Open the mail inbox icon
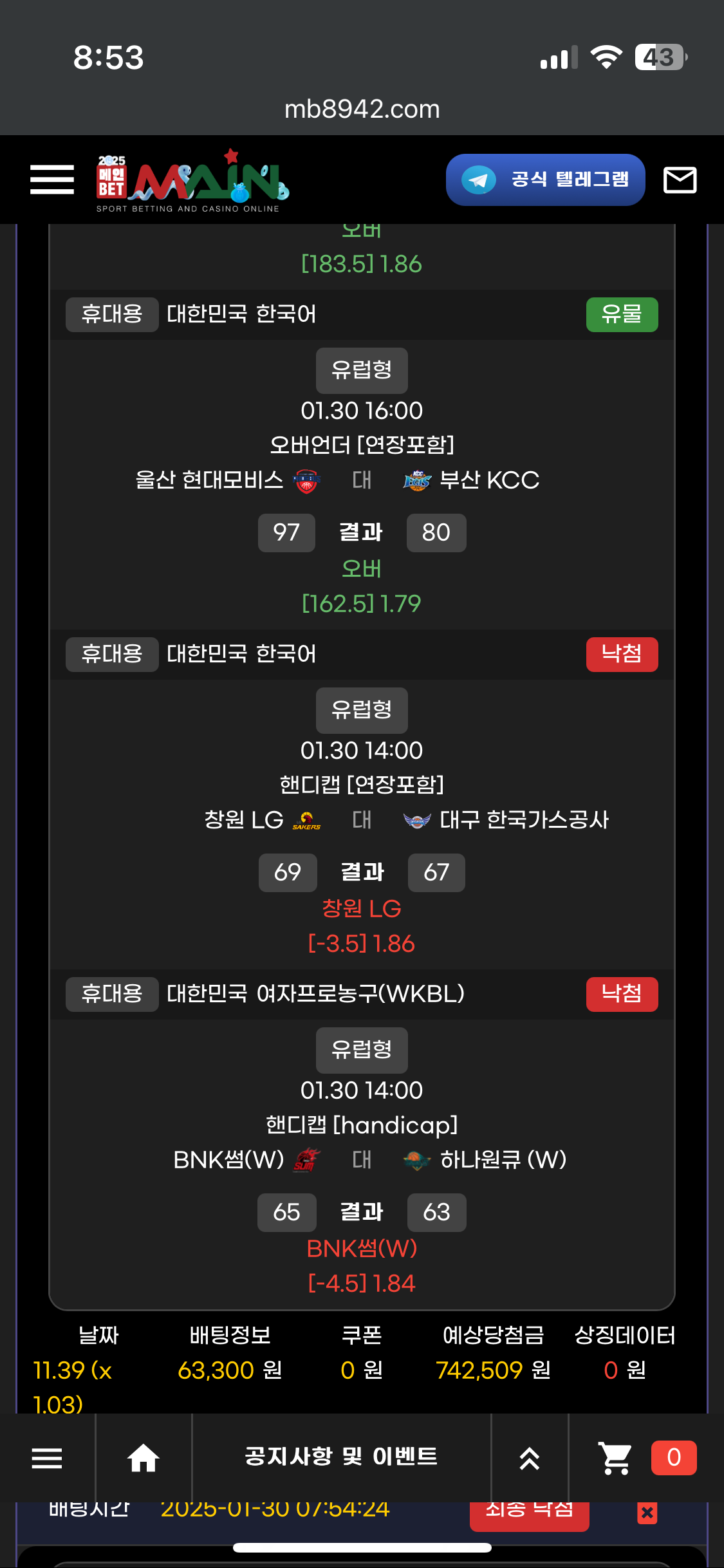Viewport: 724px width, 1568px height. (680, 180)
